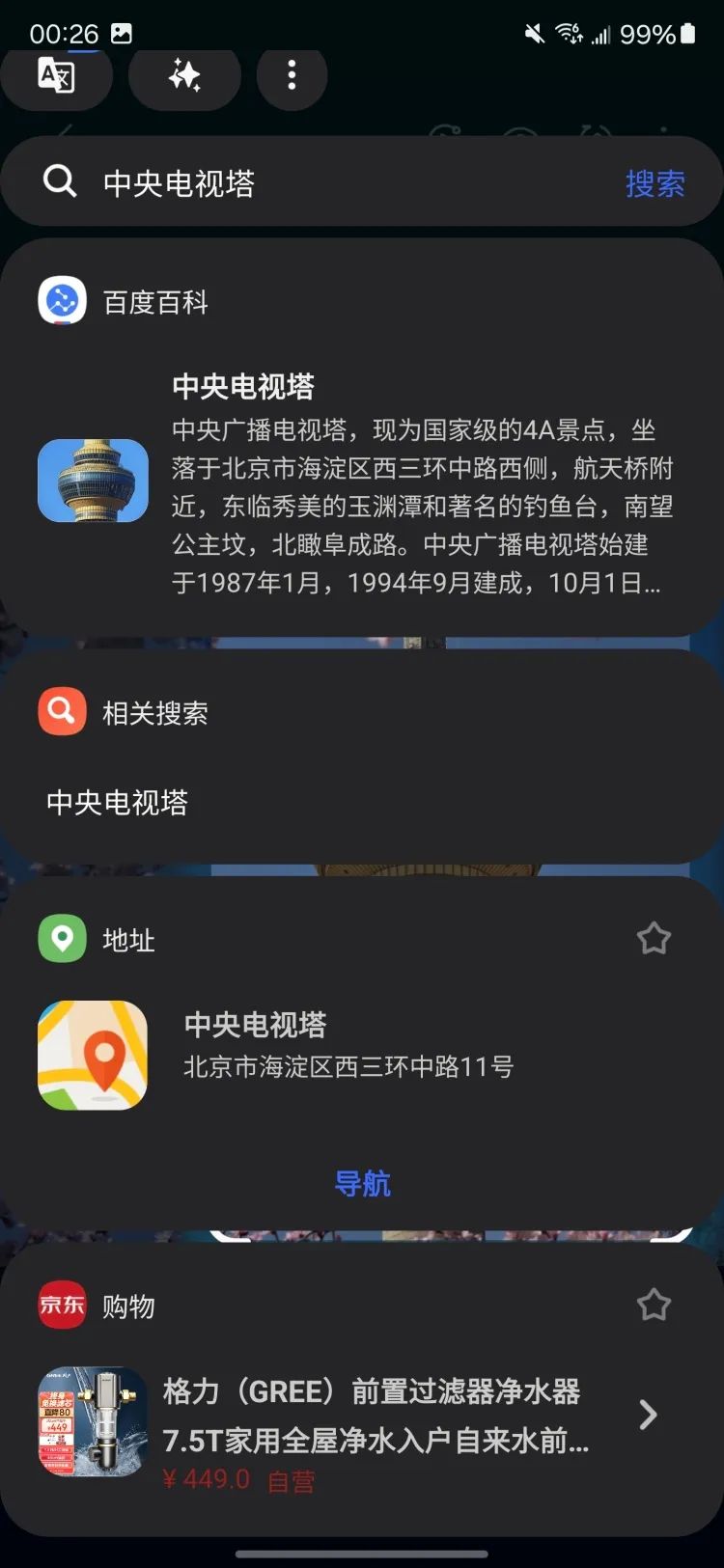This screenshot has width=724, height=1568.
Task: Open the 格力 GREE 净水器 product listing
Action: 376,1418
